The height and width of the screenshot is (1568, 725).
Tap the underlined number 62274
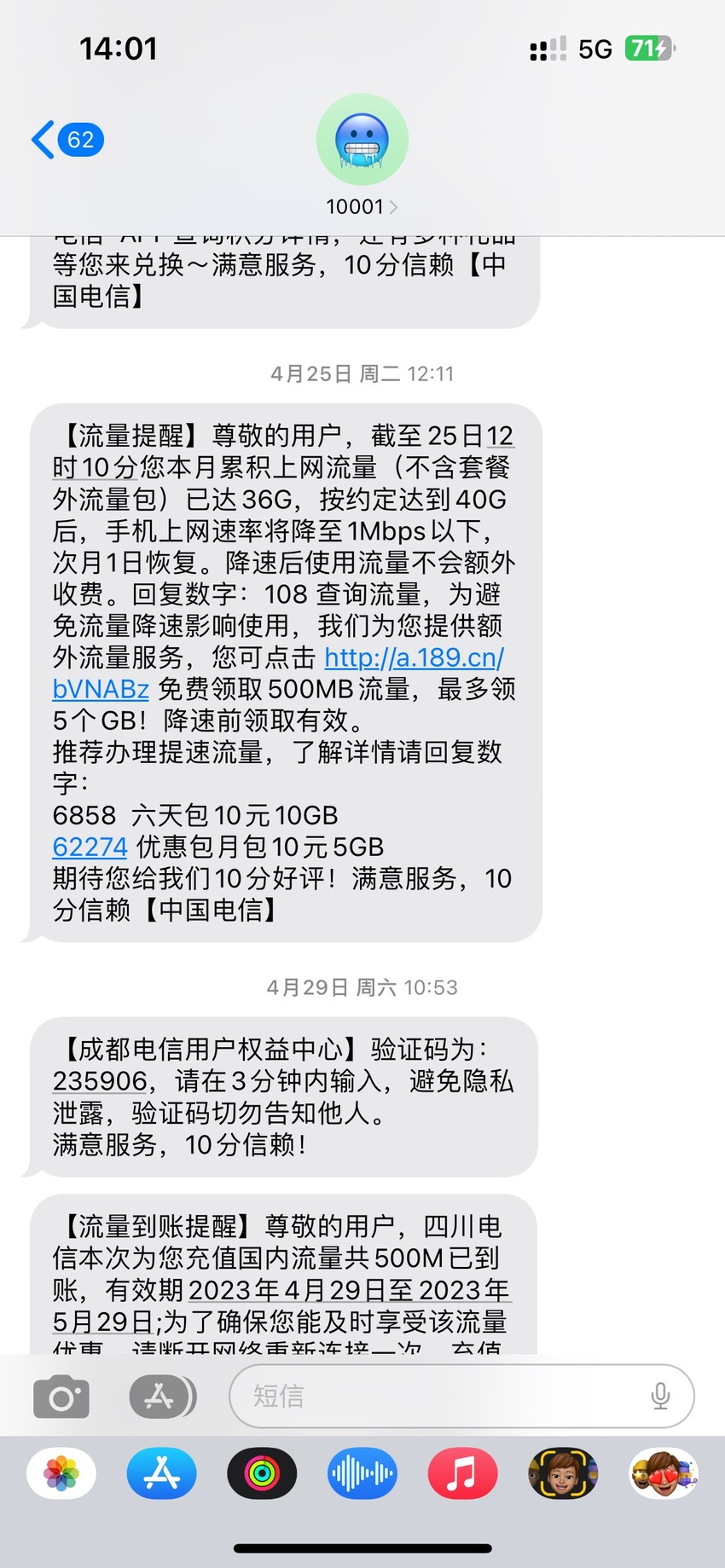pyautogui.click(x=90, y=847)
